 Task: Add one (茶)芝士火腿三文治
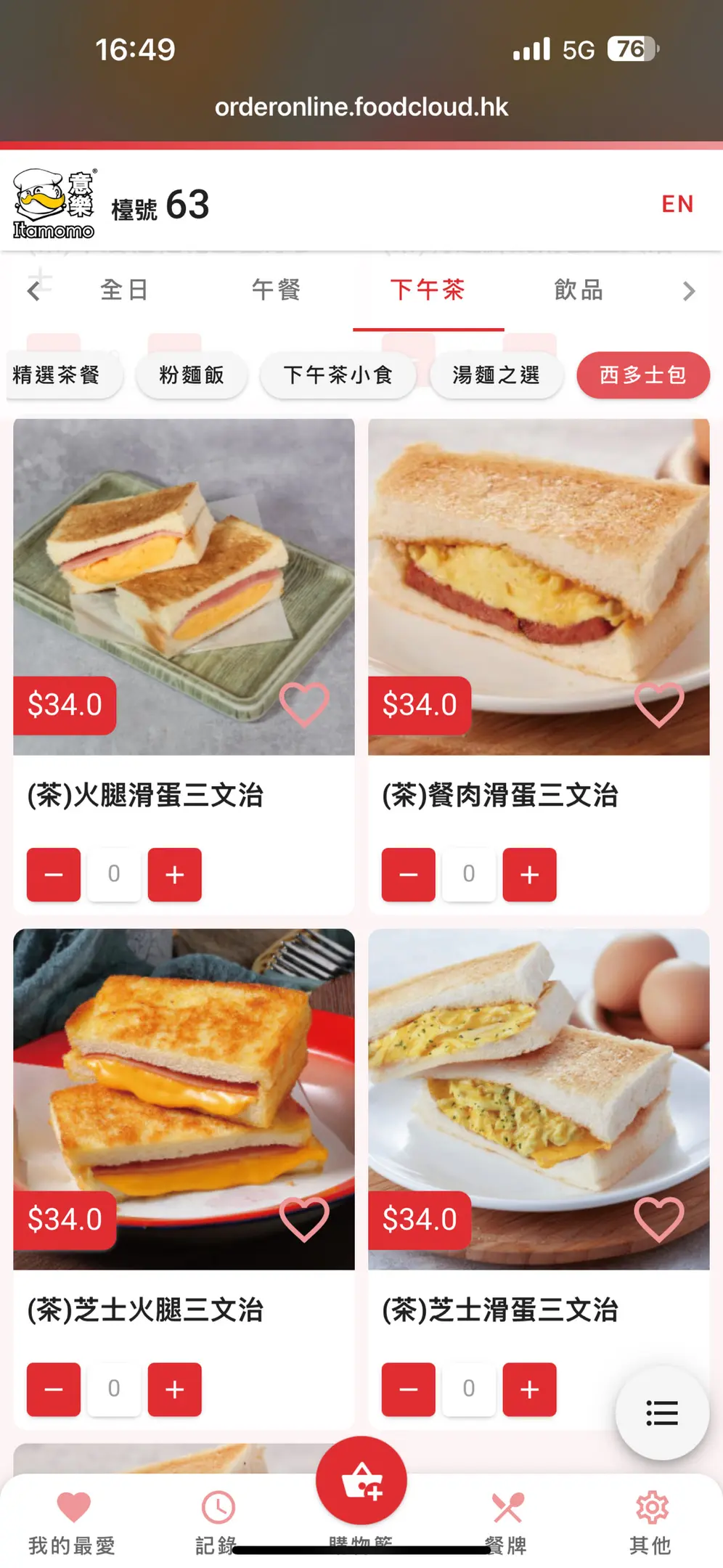coord(174,1389)
